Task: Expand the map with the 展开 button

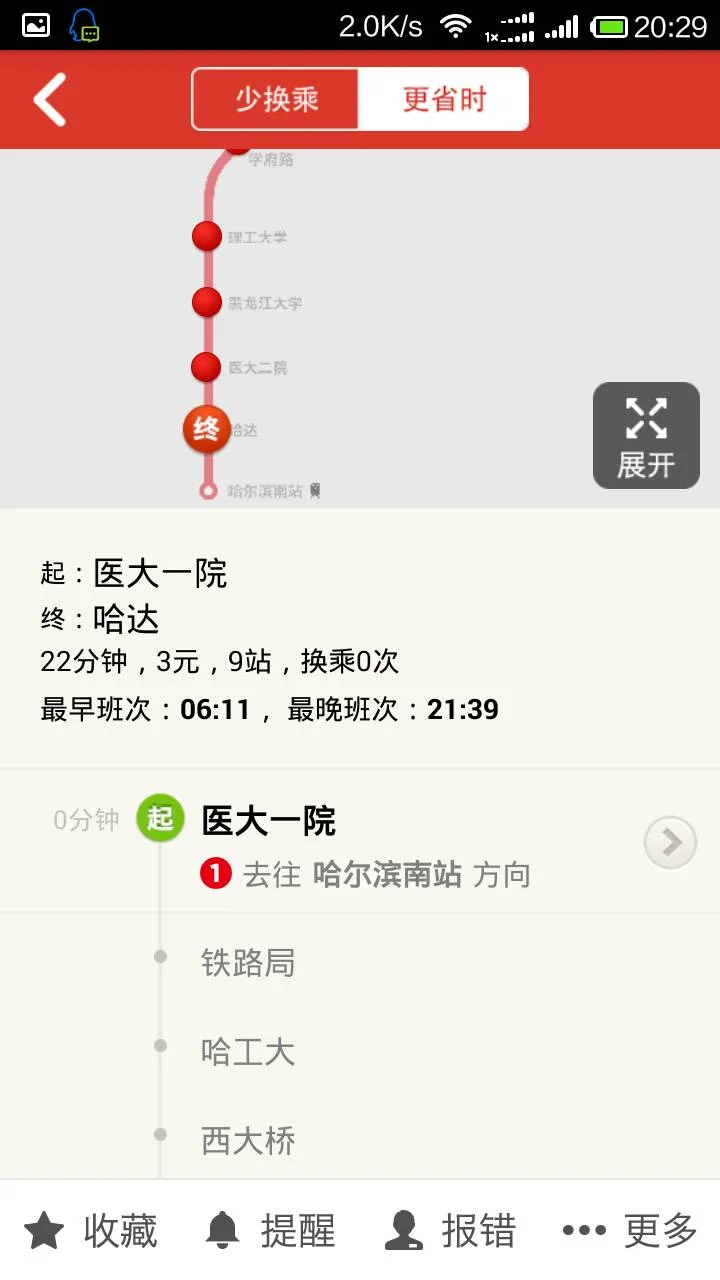Action: [646, 435]
